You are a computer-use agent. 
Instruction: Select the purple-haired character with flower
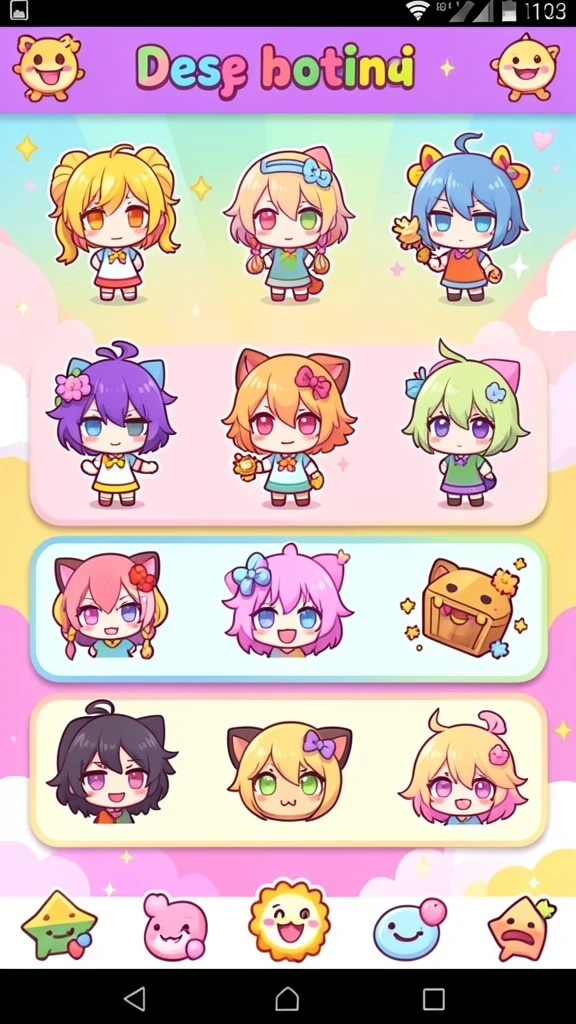pos(112,423)
